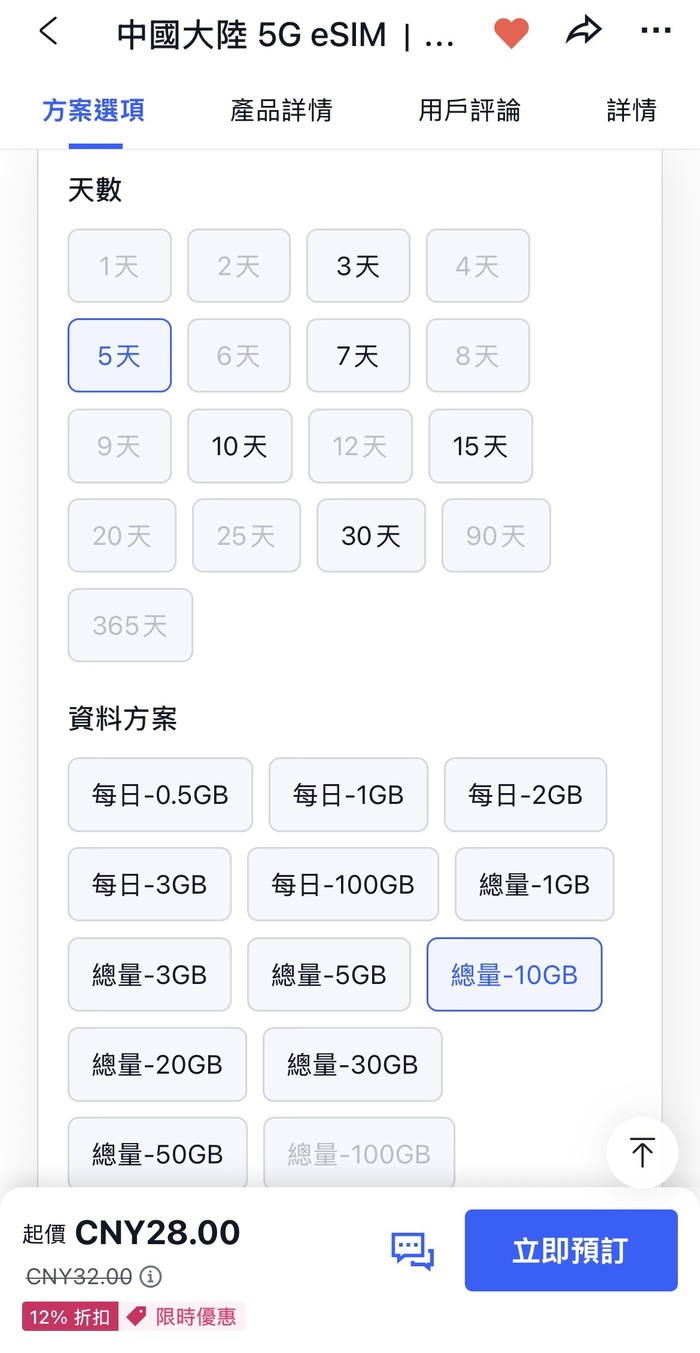Pick the 每日-100GB data plan
Image resolution: width=700 pixels, height=1353 pixels.
point(343,885)
